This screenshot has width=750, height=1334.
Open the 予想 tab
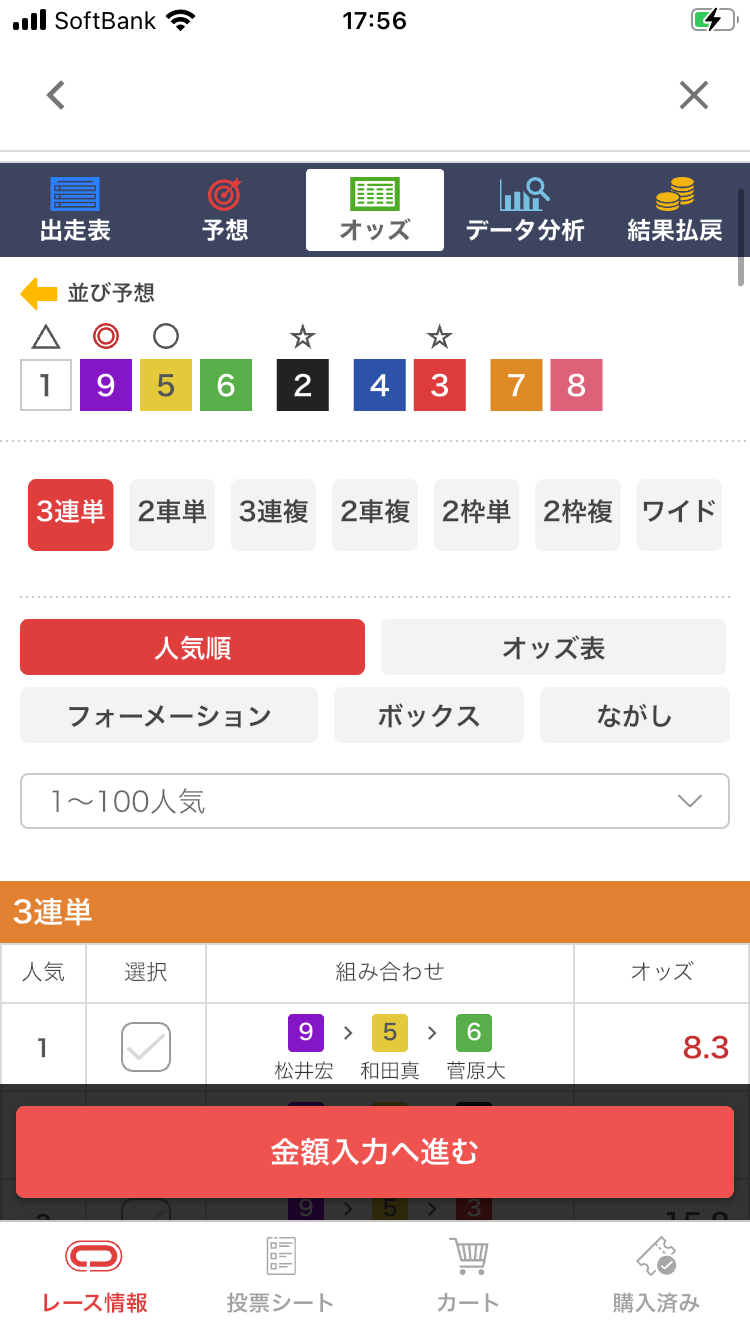click(225, 210)
